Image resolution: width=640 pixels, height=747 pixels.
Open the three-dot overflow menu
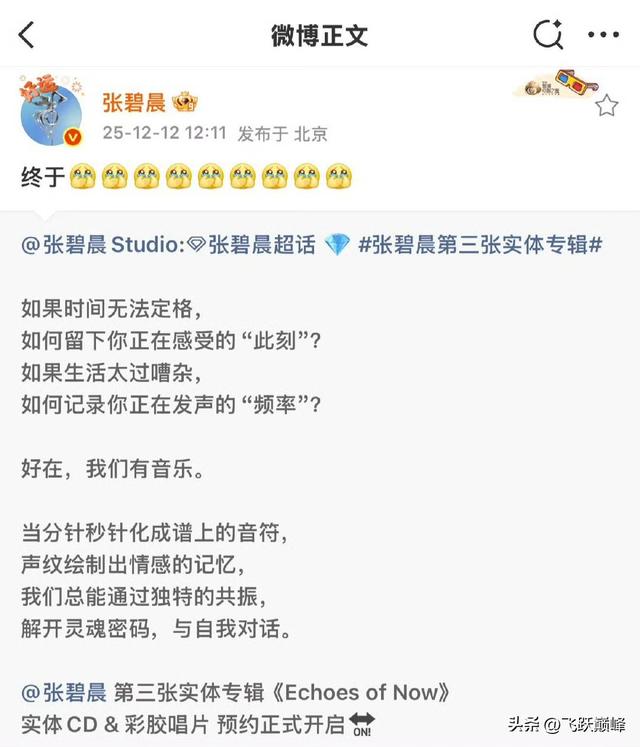(603, 35)
